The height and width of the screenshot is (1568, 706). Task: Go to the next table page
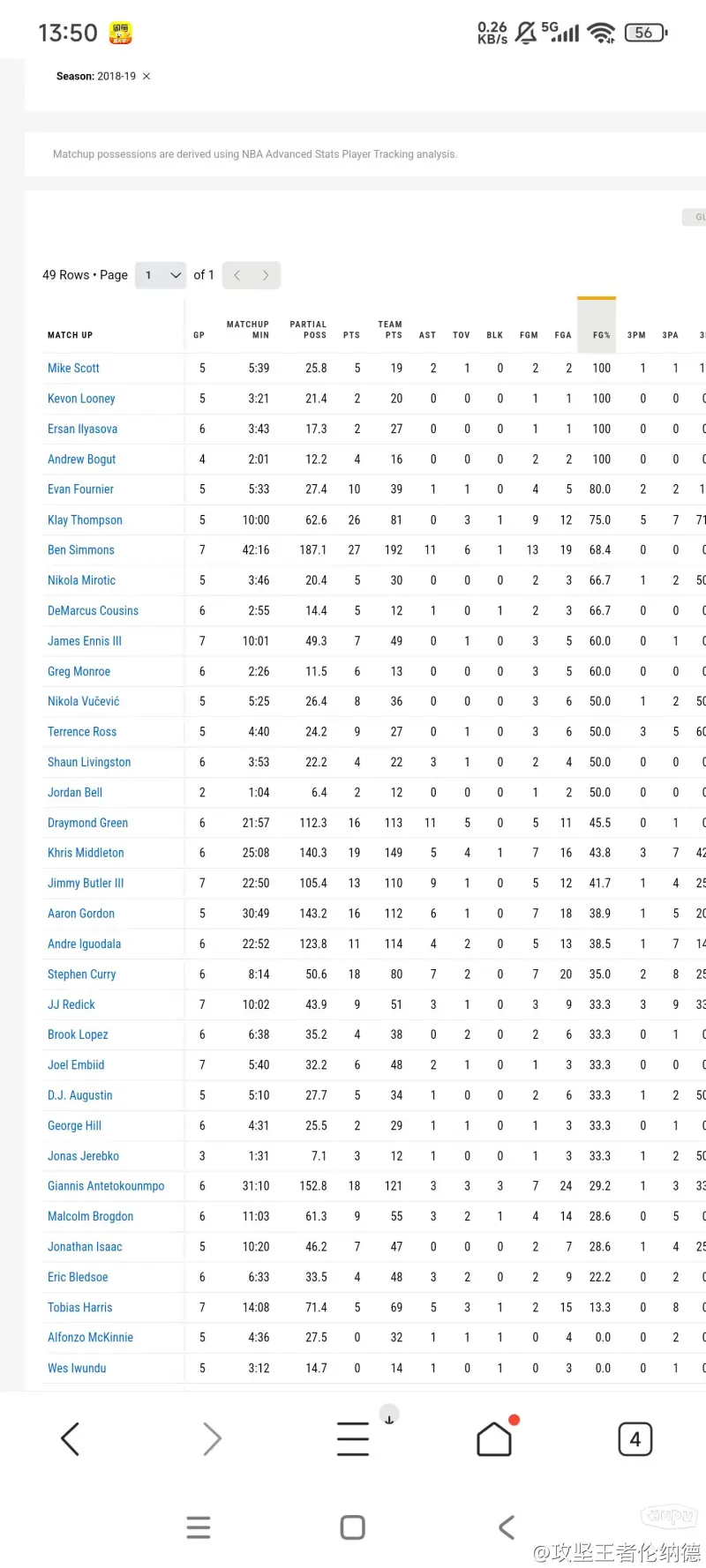(266, 275)
